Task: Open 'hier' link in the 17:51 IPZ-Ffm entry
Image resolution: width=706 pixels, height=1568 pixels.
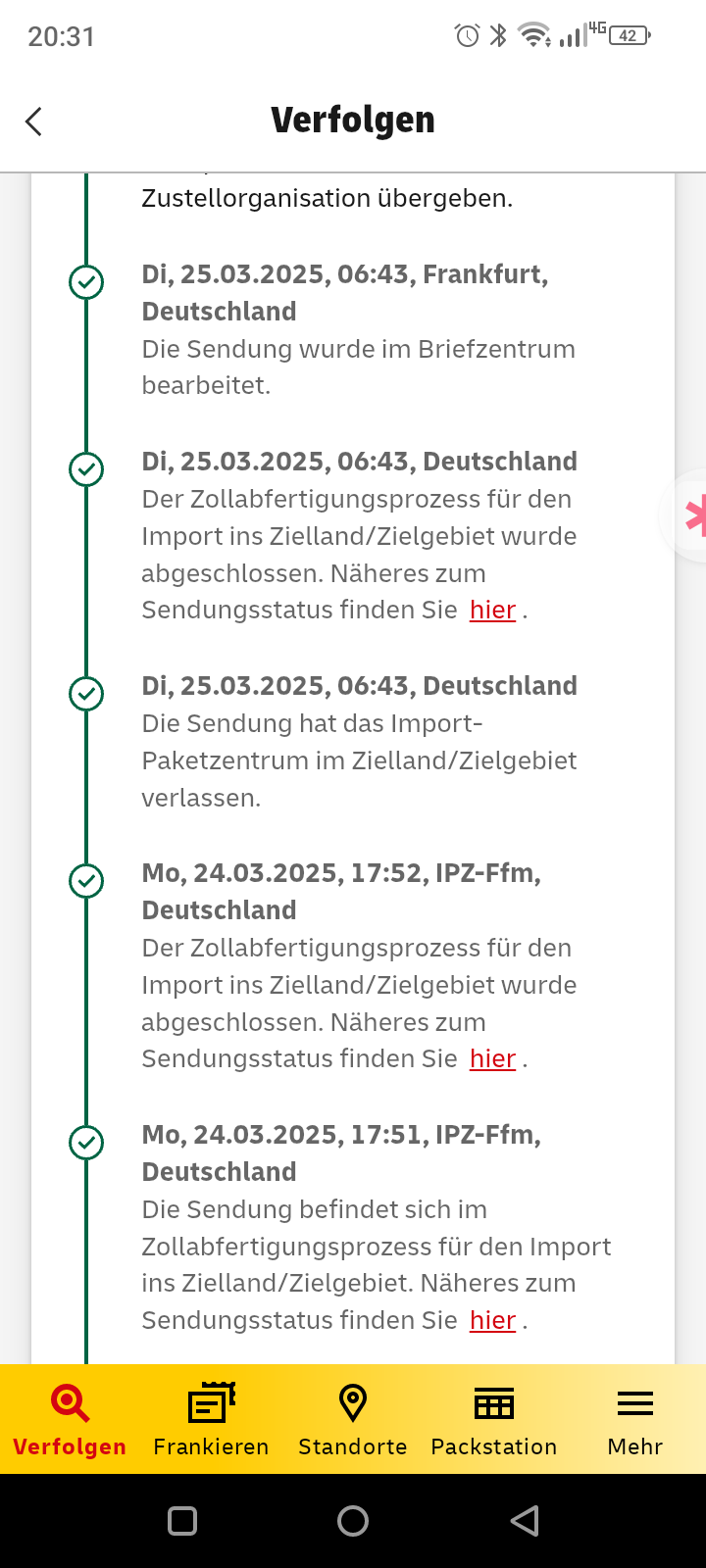Action: (492, 1320)
